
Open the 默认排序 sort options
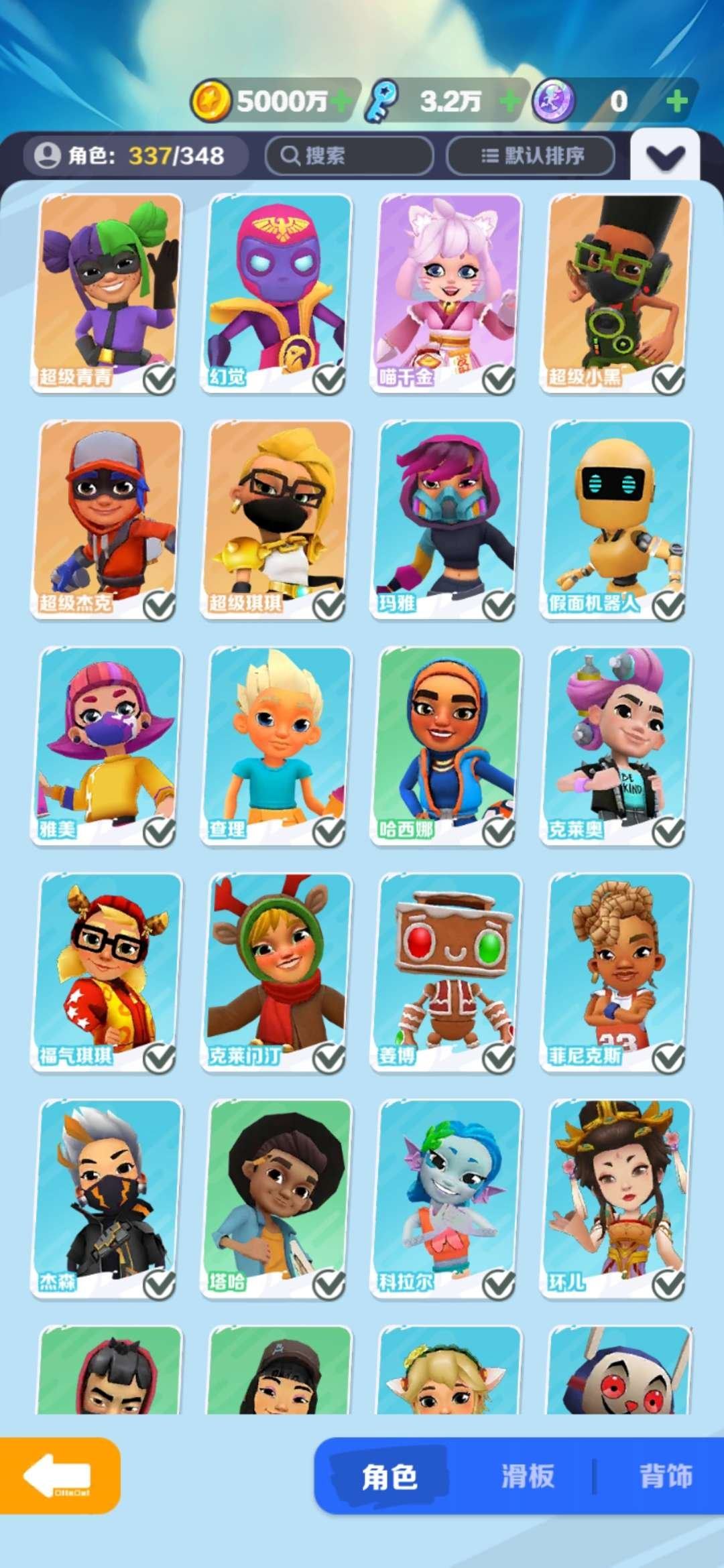(531, 156)
